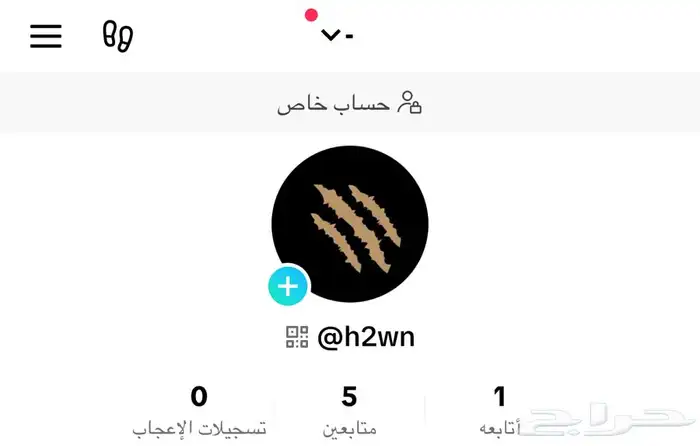View تسجيلات الإعجاب likes count
Image resolution: width=700 pixels, height=446 pixels.
click(x=199, y=412)
